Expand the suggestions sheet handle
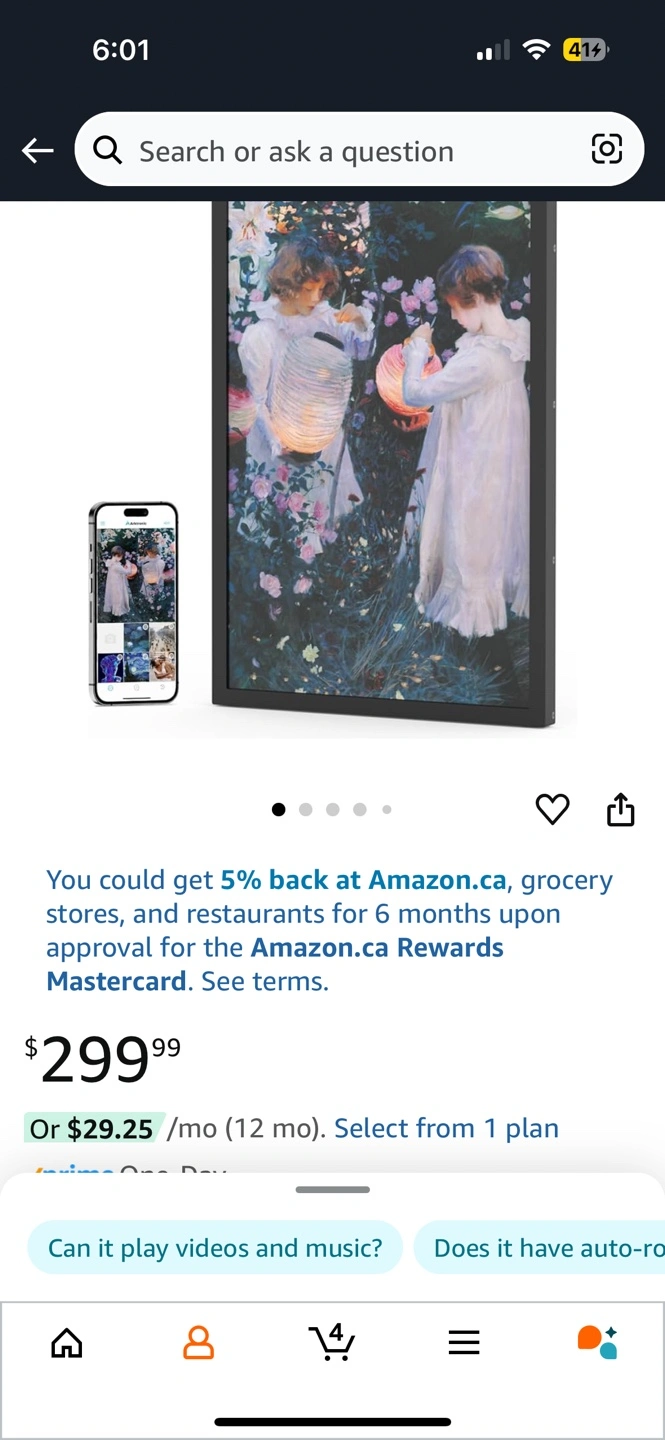The image size is (665, 1440). 333,1190
